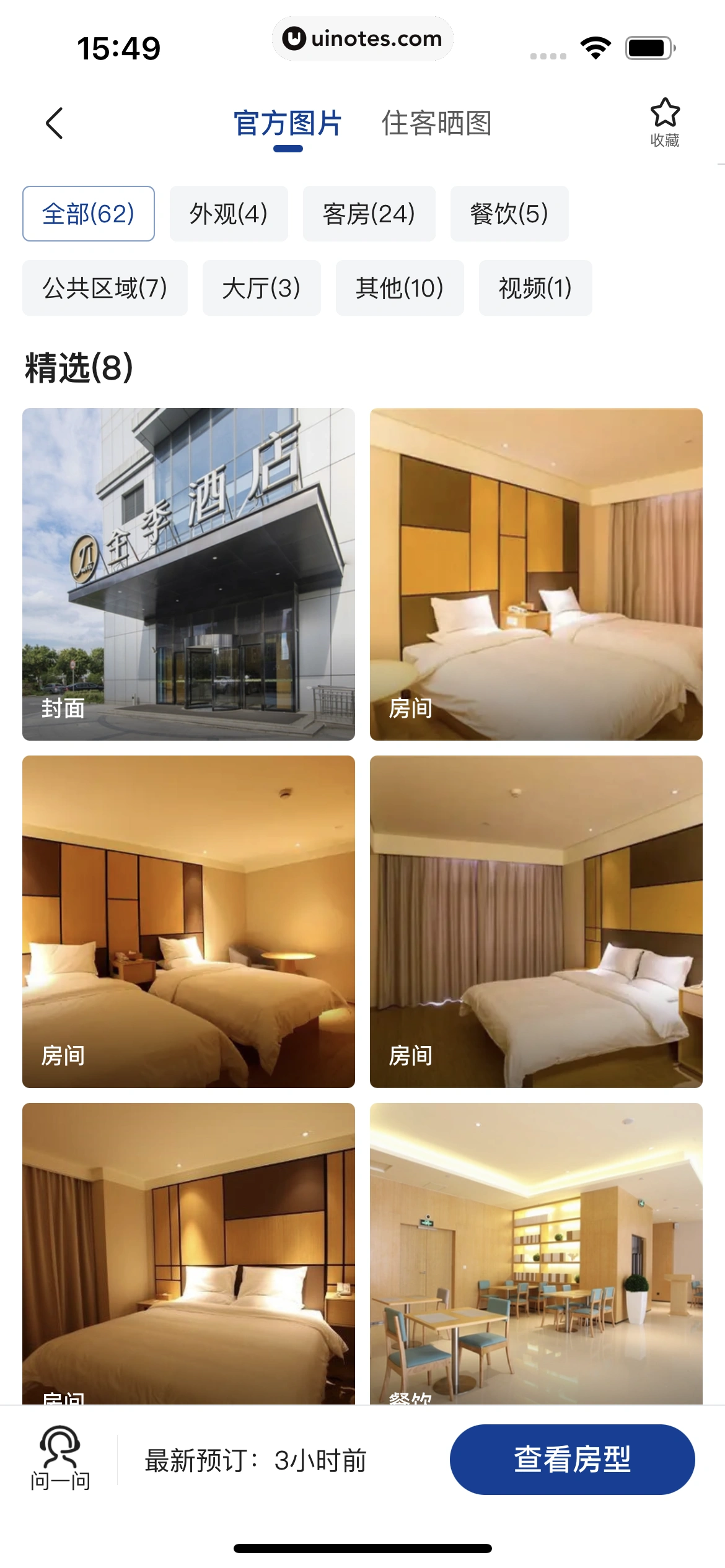Choose the 公共区域(7) chip
This screenshot has height=1568, width=725.
105,288
